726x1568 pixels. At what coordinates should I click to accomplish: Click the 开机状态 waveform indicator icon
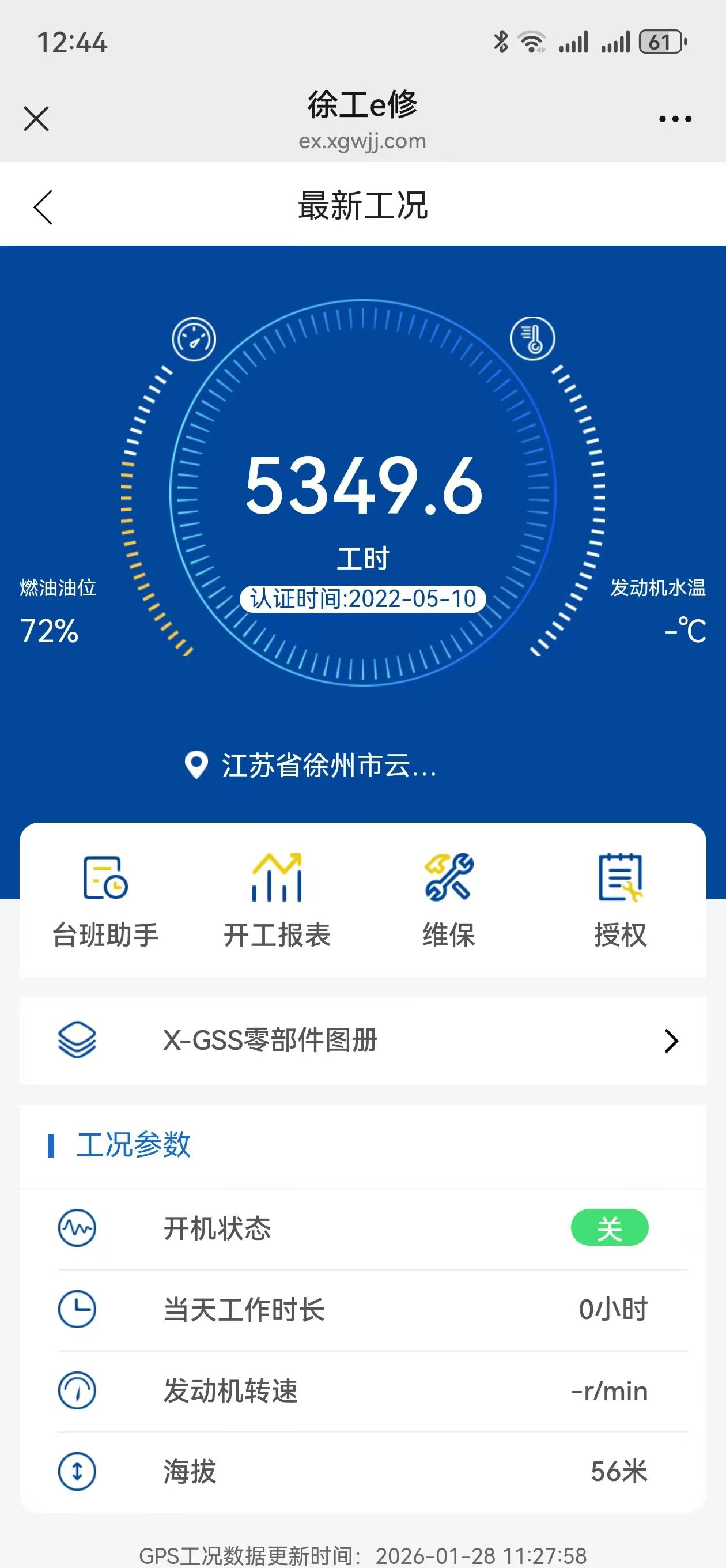pos(77,1228)
